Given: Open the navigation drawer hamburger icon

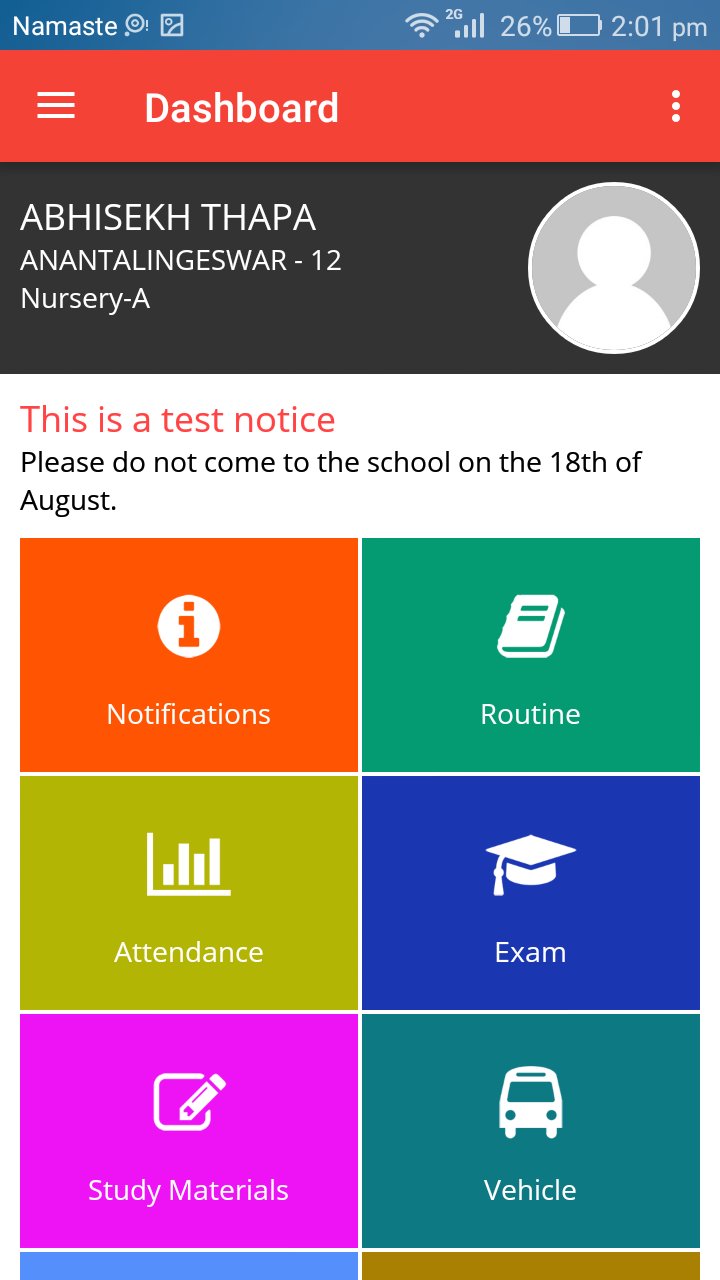Looking at the screenshot, I should [55, 106].
